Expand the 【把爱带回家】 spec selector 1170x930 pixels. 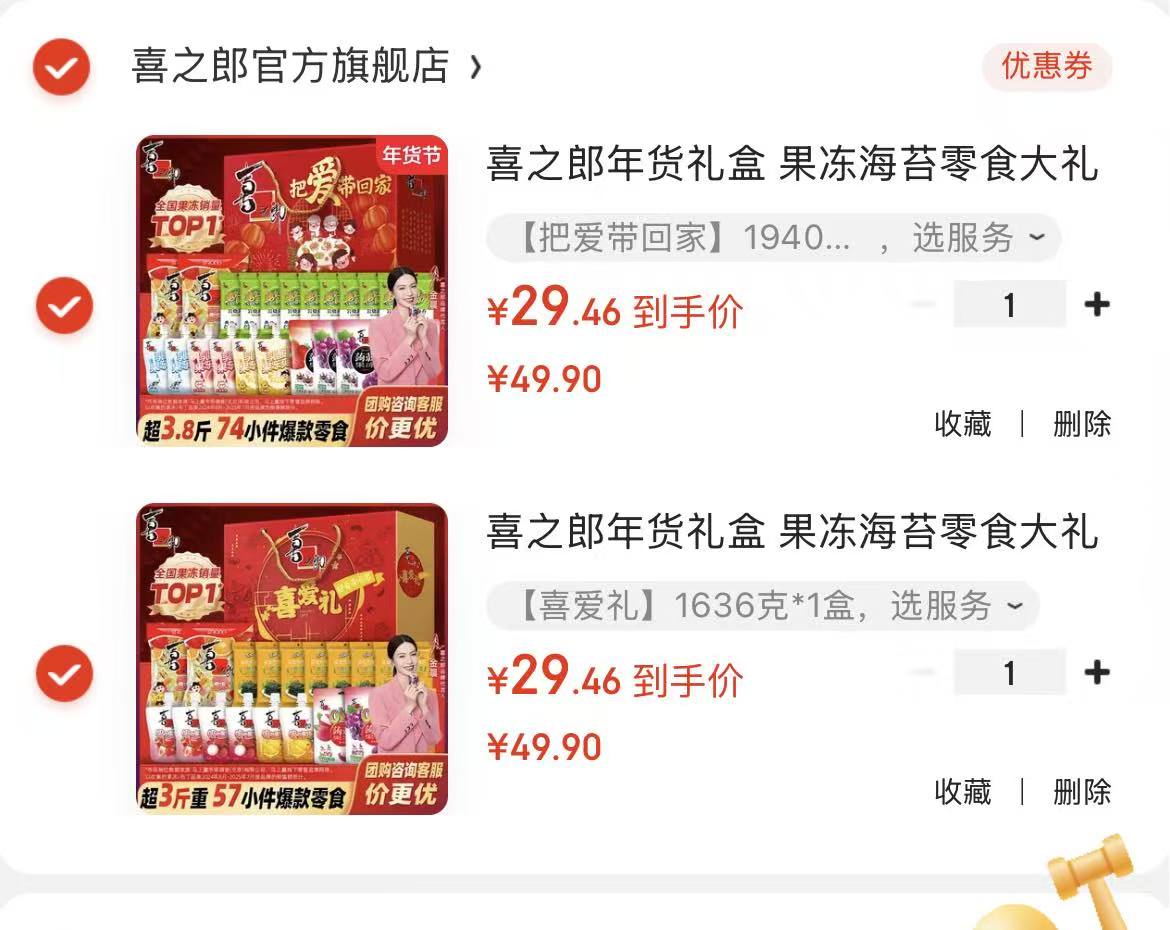(x=773, y=238)
